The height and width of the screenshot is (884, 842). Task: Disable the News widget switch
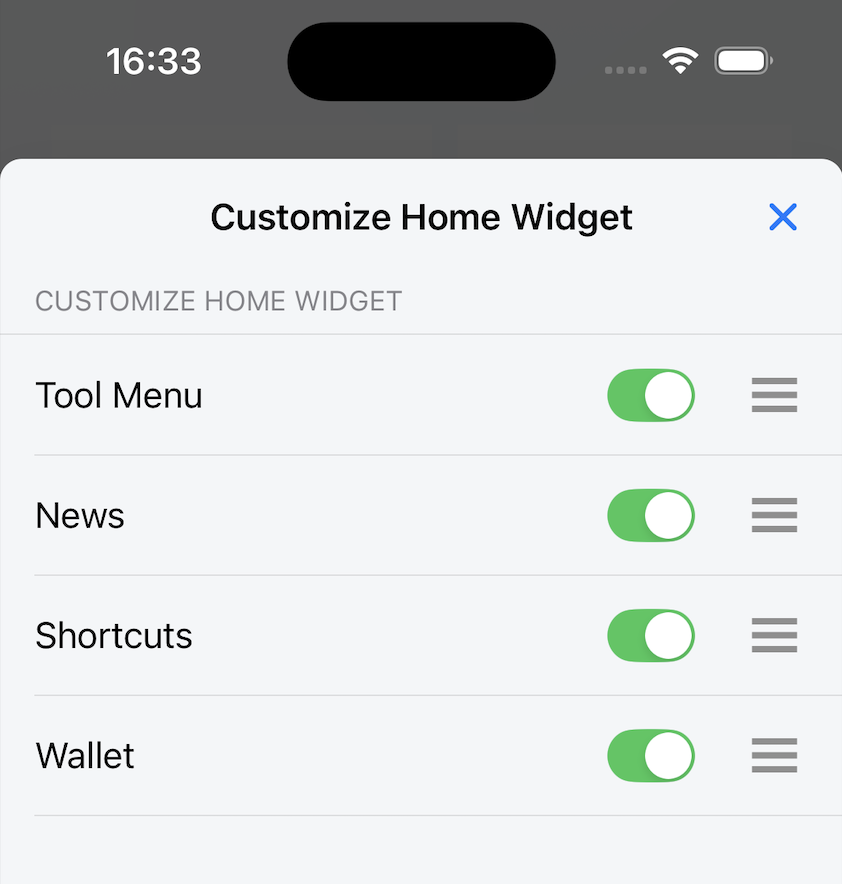[651, 515]
